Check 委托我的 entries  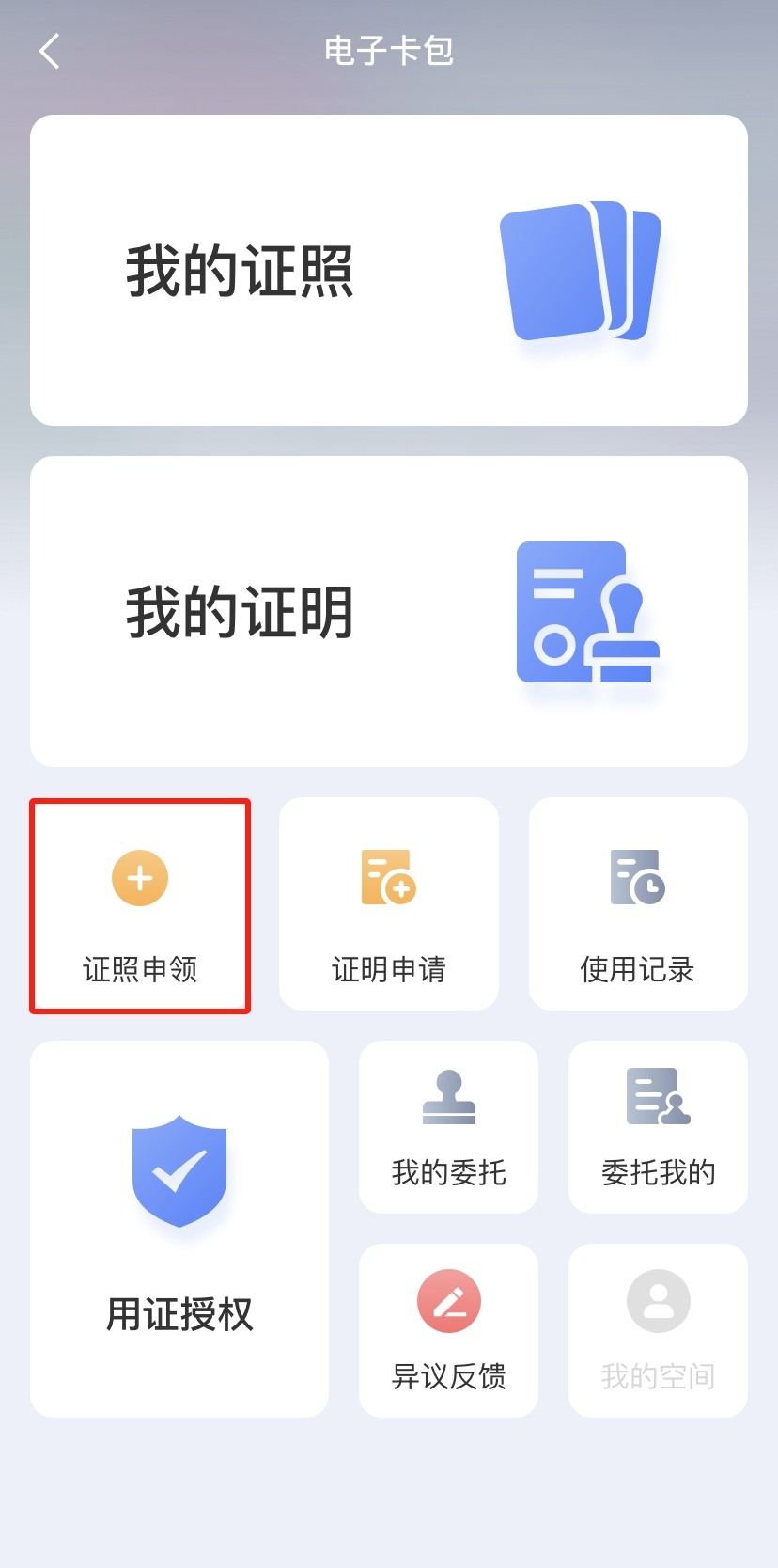coord(658,1127)
